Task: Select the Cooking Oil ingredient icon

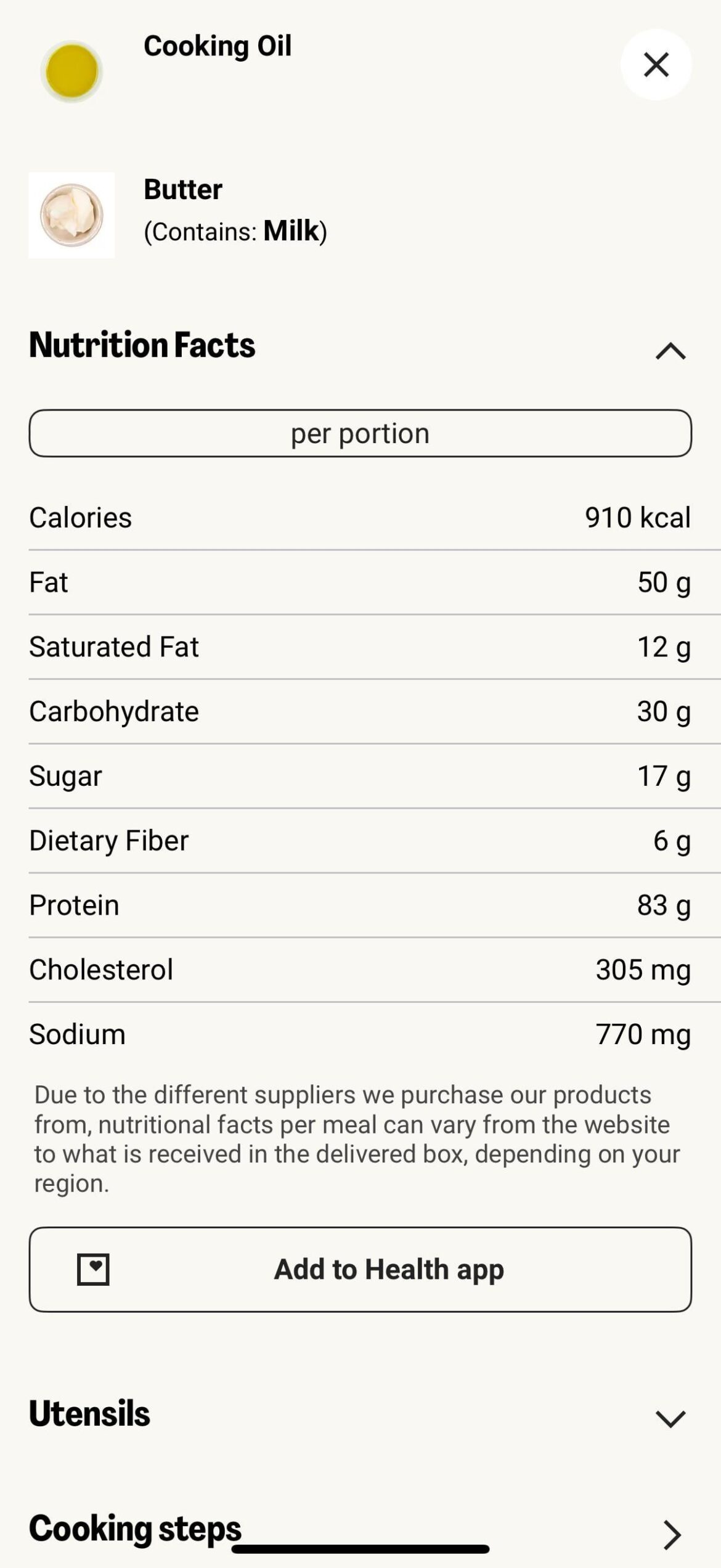Action: 71,70
